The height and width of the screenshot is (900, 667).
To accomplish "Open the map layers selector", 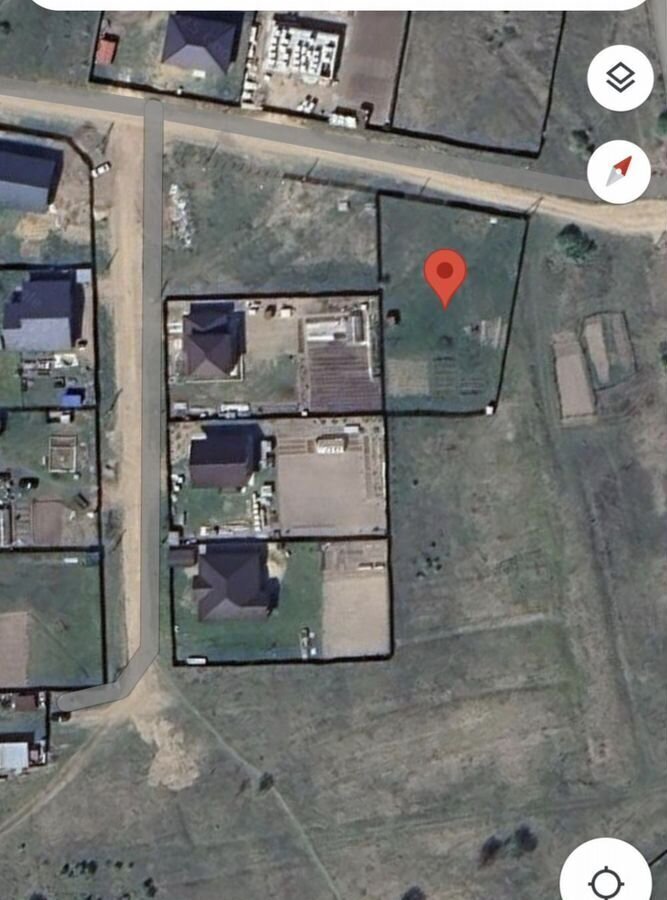I will tap(620, 78).
